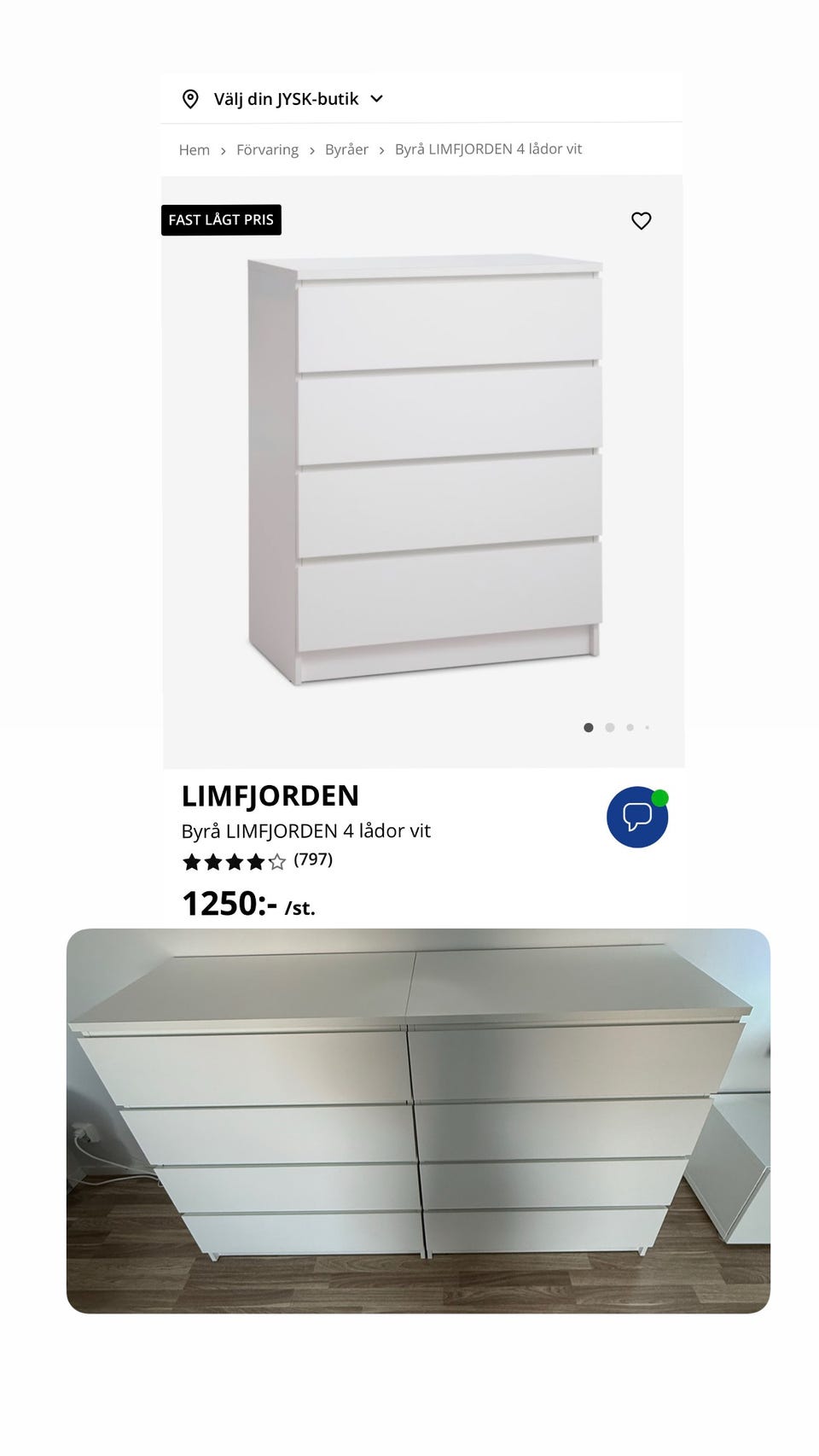
Task: Select the third carousel dot
Action: tap(629, 727)
